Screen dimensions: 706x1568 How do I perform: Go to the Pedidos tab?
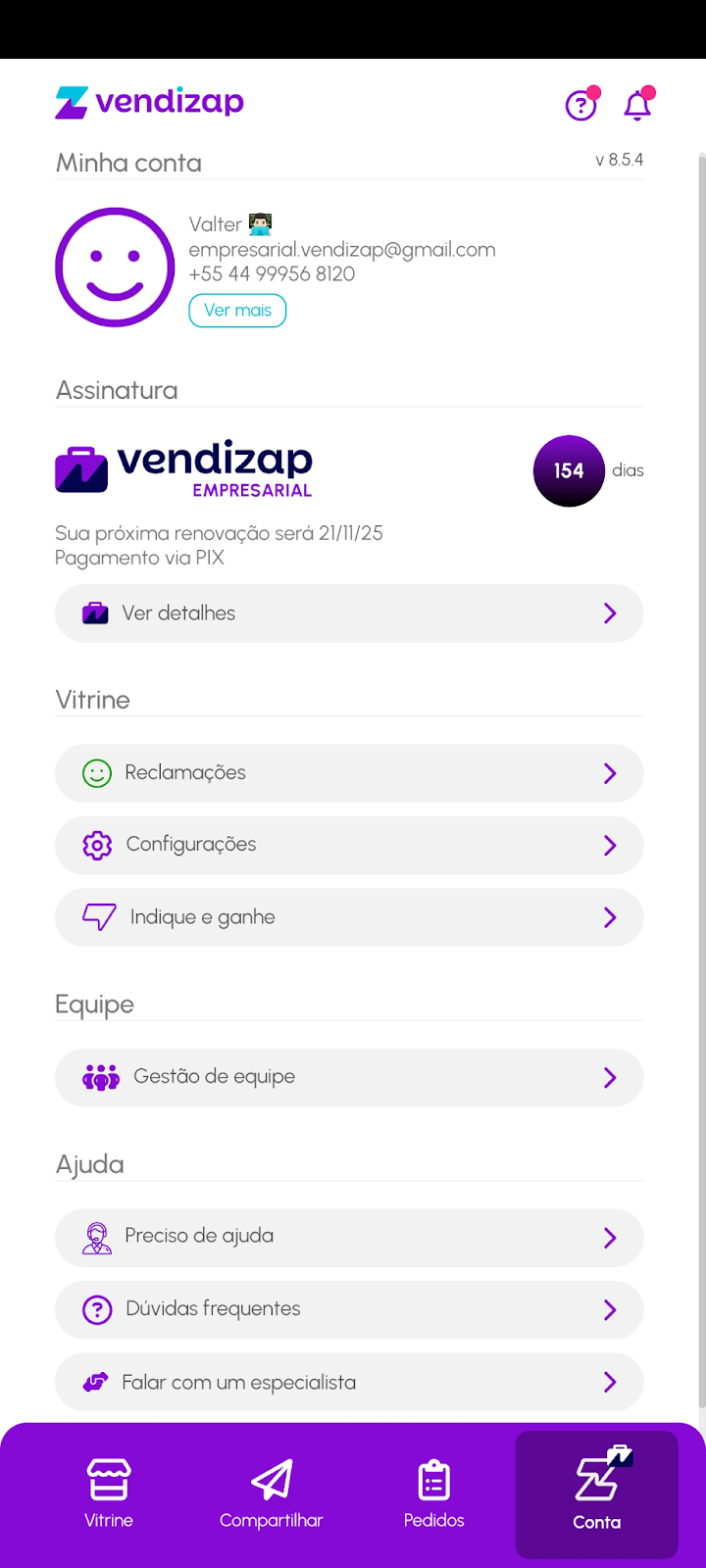pos(434,1494)
